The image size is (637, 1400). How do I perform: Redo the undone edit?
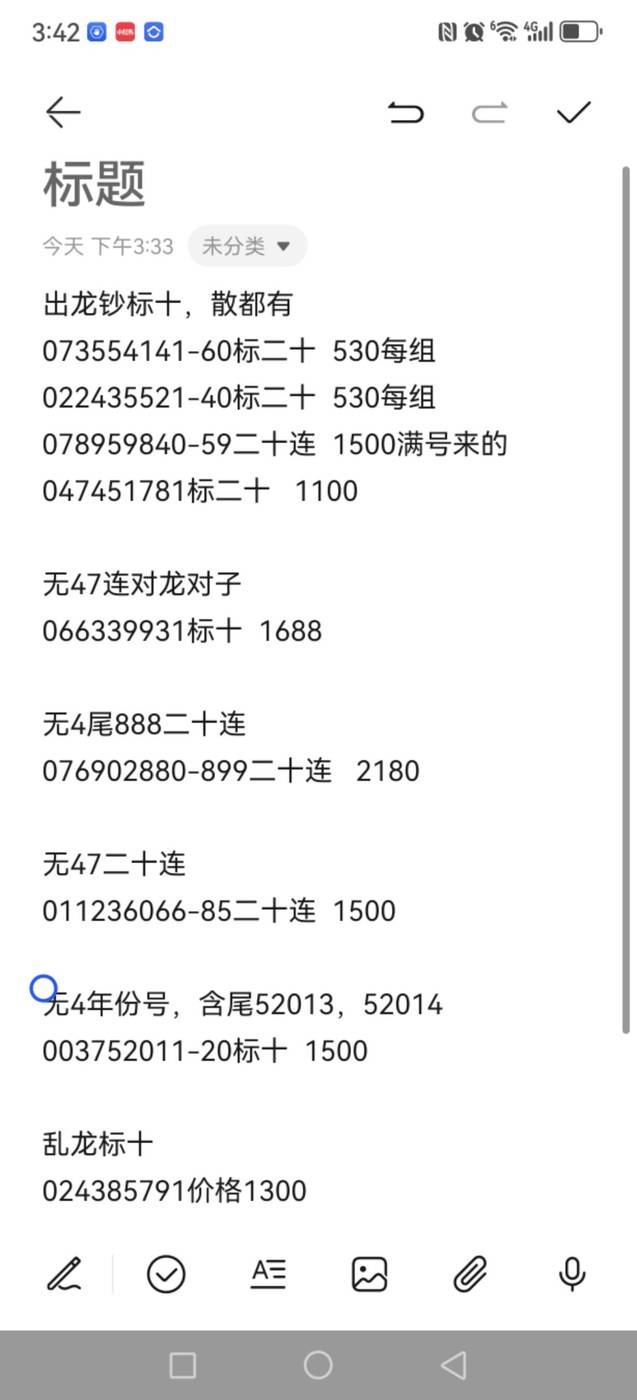tap(489, 113)
